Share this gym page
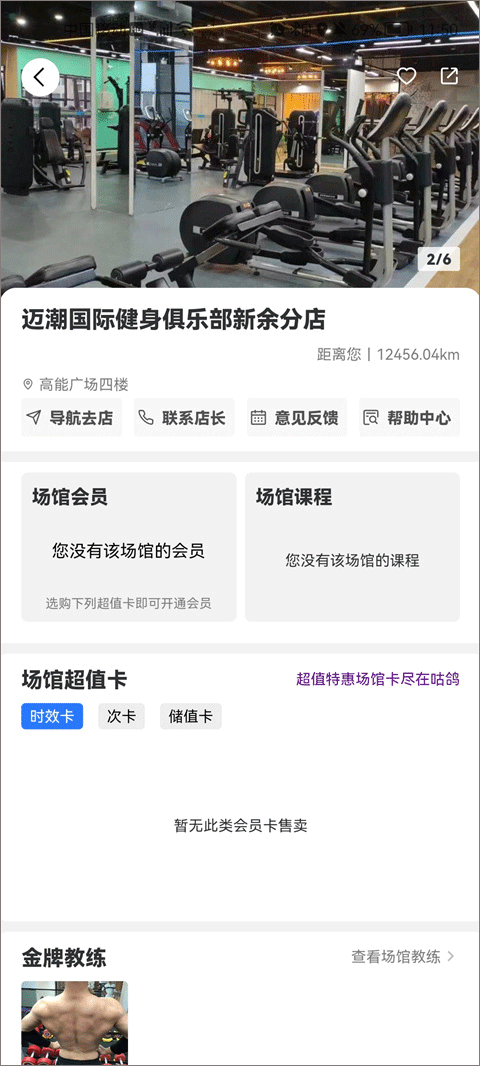This screenshot has width=480, height=1066. [449, 76]
